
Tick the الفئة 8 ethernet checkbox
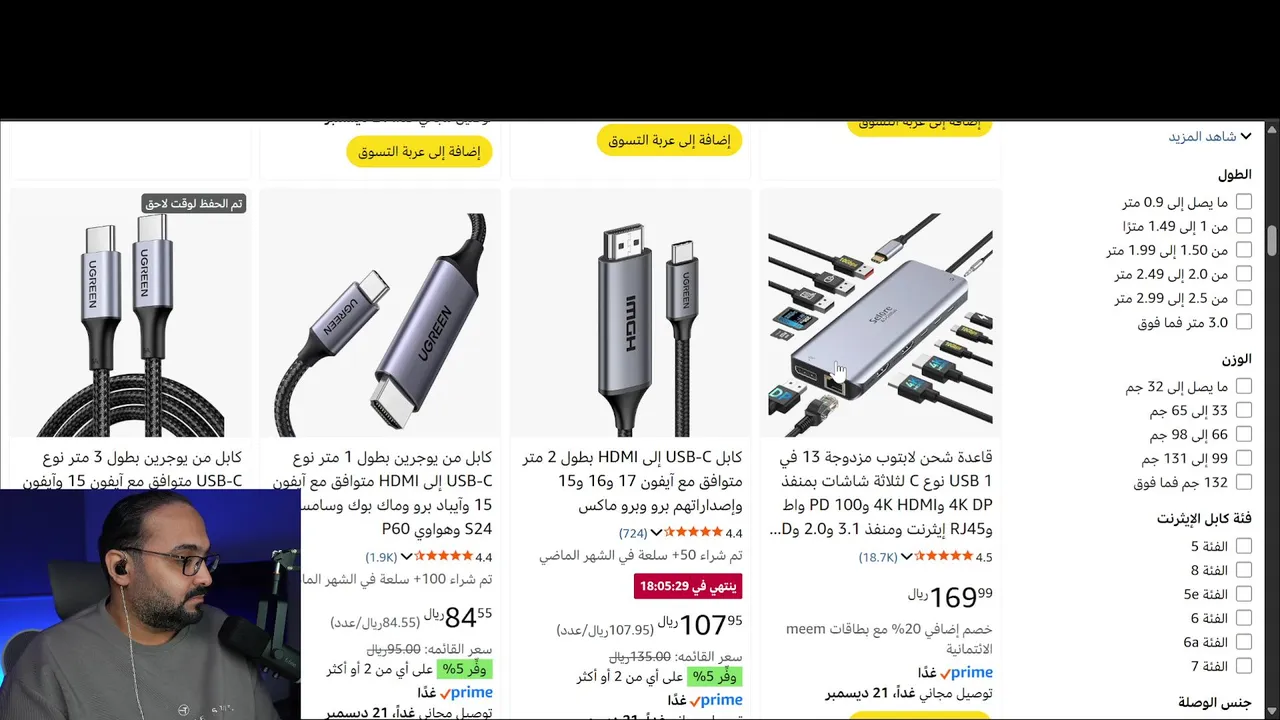[x=1244, y=570]
